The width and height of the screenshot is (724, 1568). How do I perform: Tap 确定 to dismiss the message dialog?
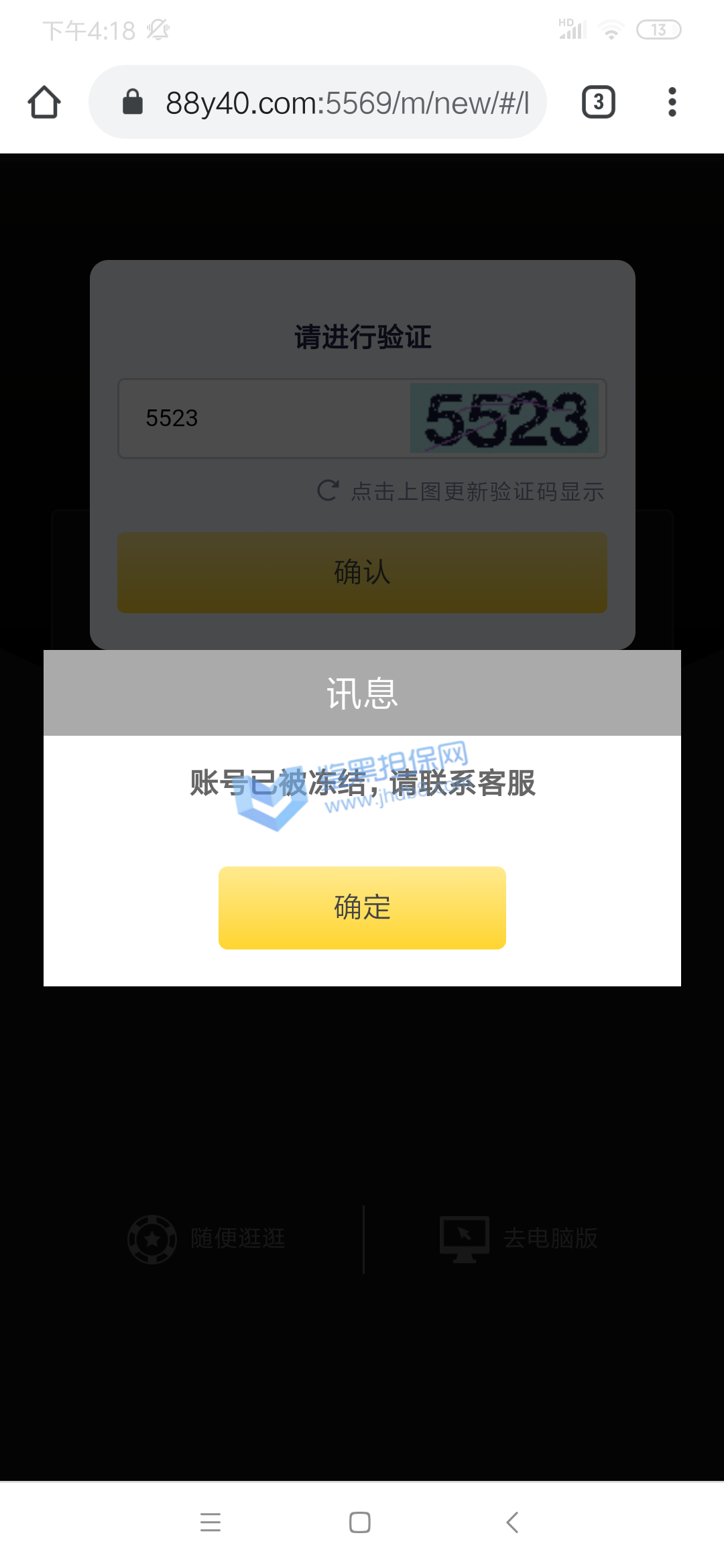[x=362, y=907]
